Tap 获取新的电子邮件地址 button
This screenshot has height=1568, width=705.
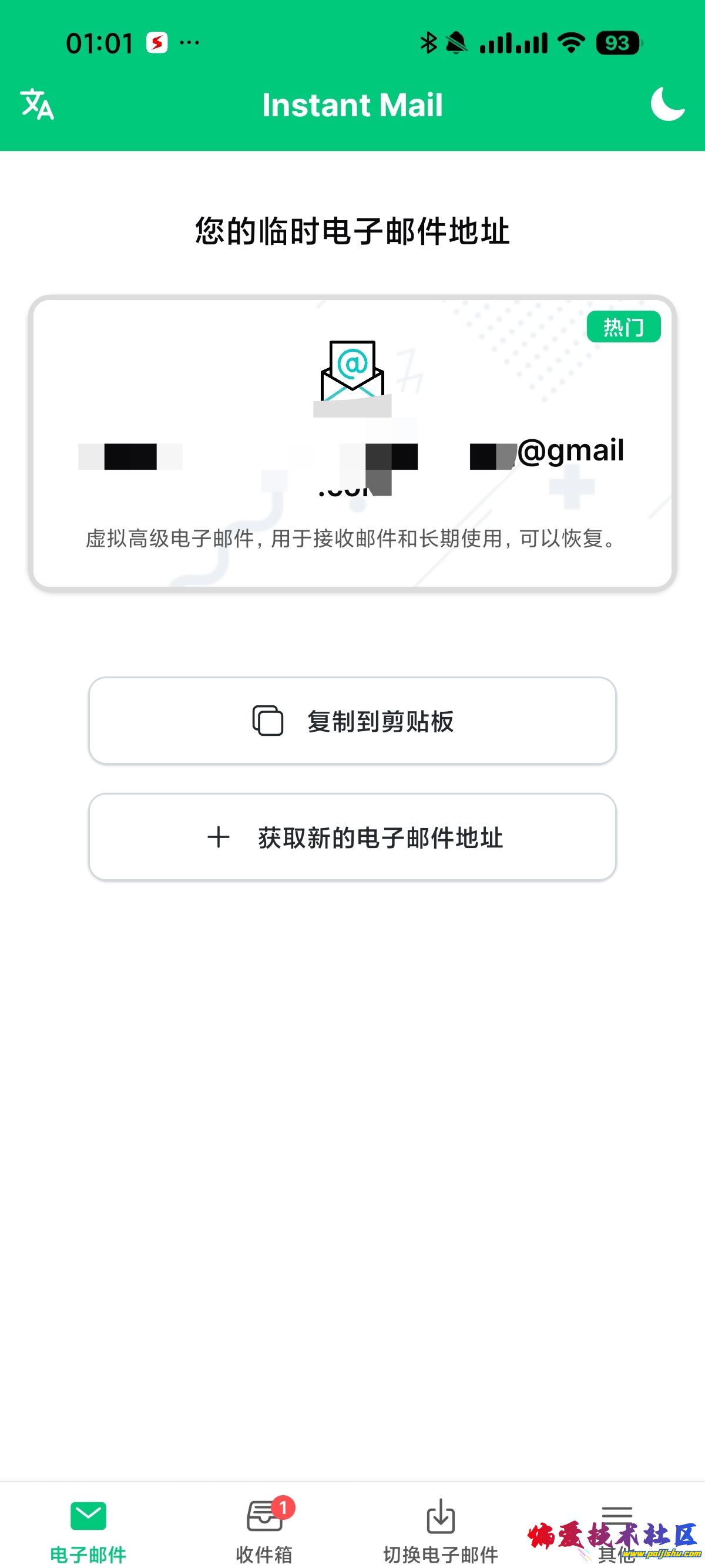352,837
